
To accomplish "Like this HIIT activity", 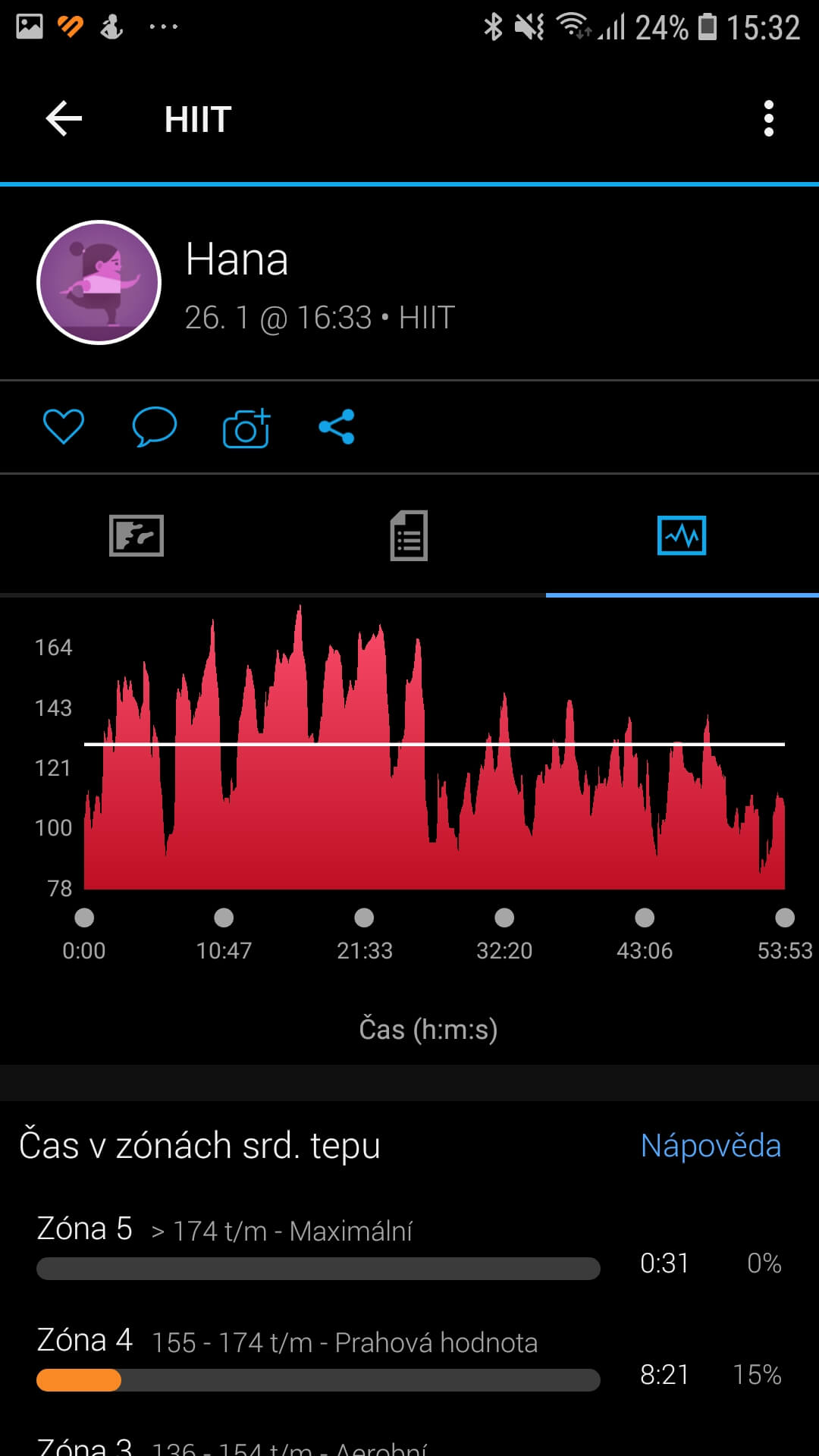I will click(64, 427).
